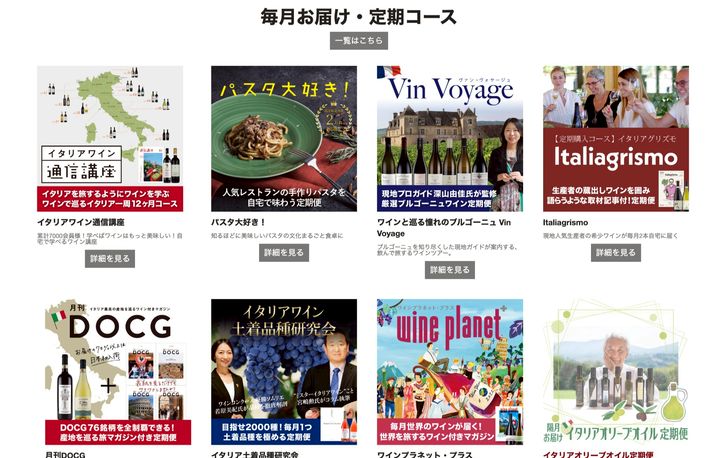Viewport: 720px width, 458px height.
Task: Open the パスタ大好き! course image
Action: (x=284, y=138)
